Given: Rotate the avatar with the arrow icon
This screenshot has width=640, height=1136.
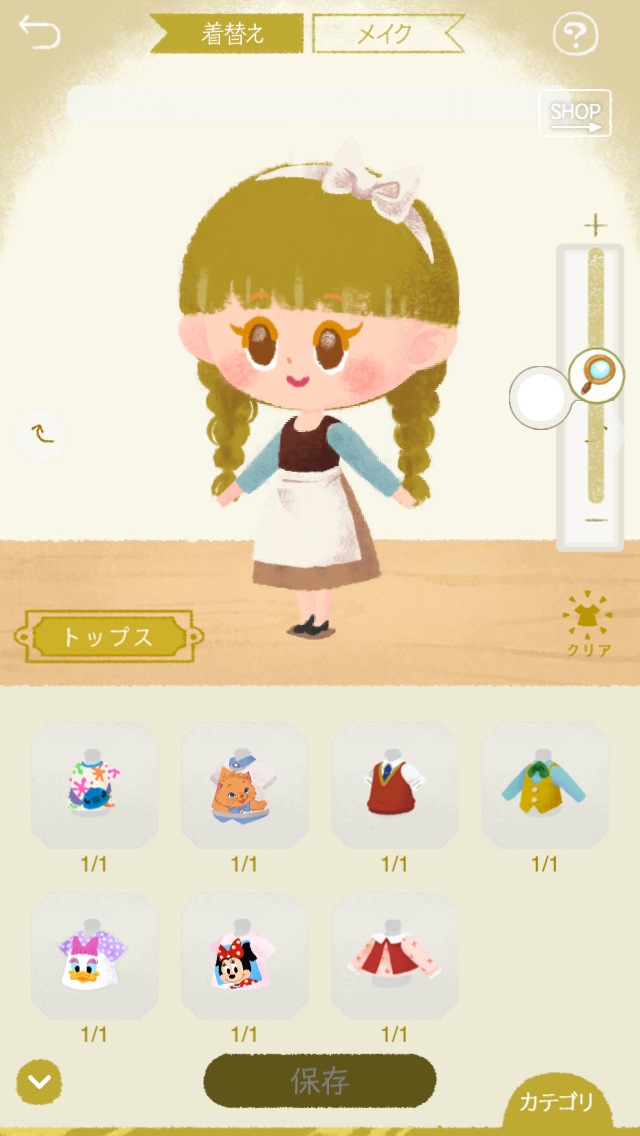Looking at the screenshot, I should 41,433.
